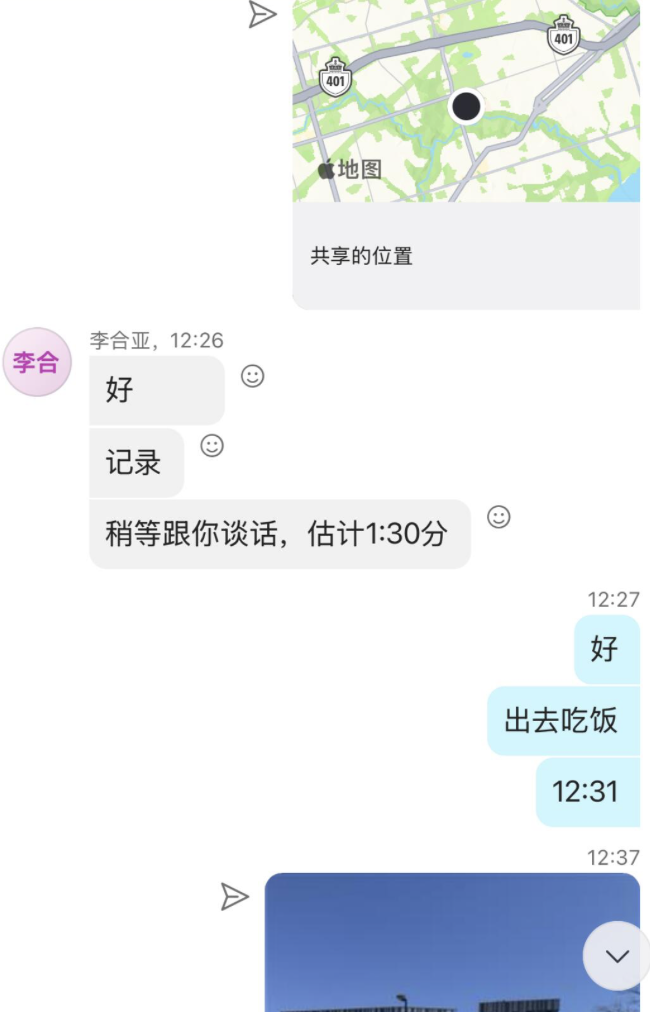React to the first 好 message
Image resolution: width=650 pixels, height=1012 pixels.
point(253,376)
